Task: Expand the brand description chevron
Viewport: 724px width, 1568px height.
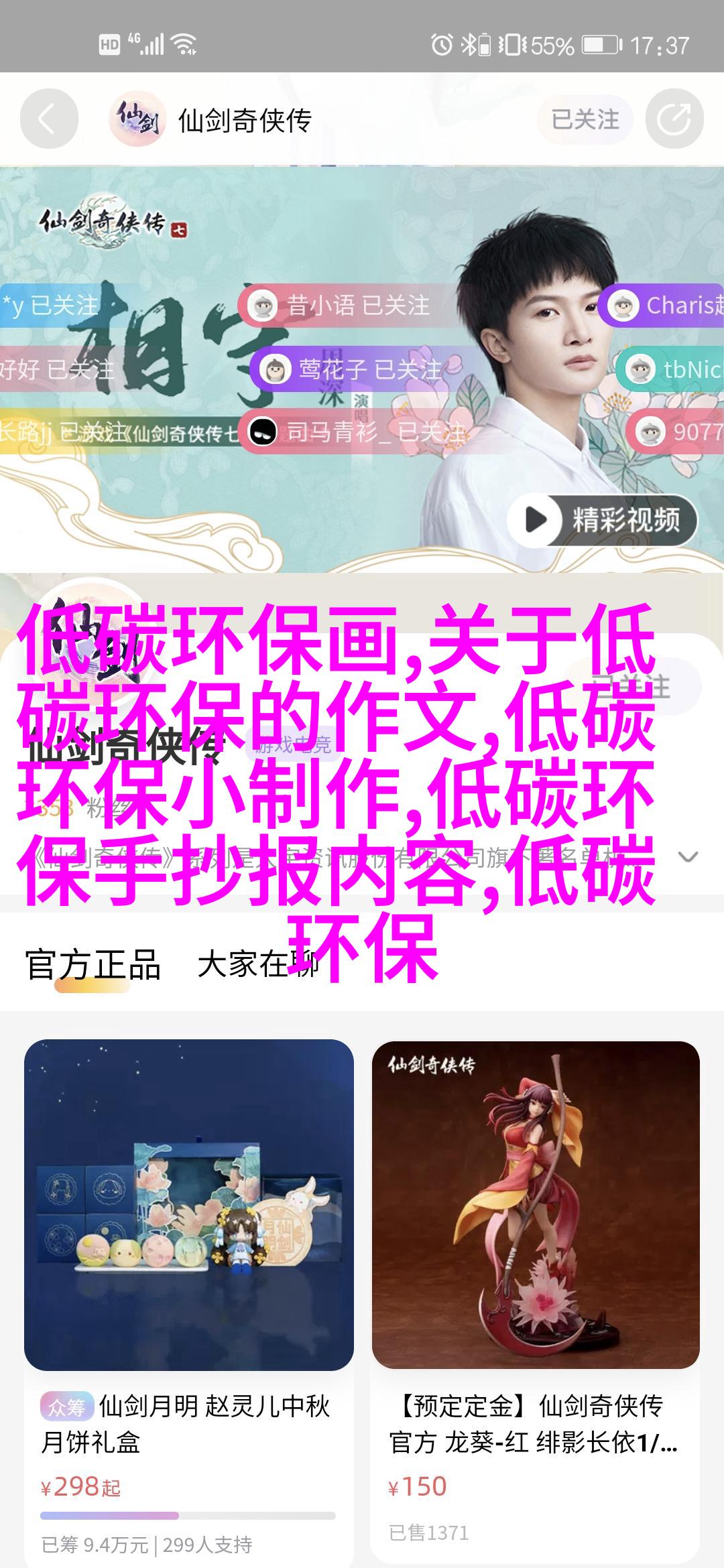Action: 688,857
